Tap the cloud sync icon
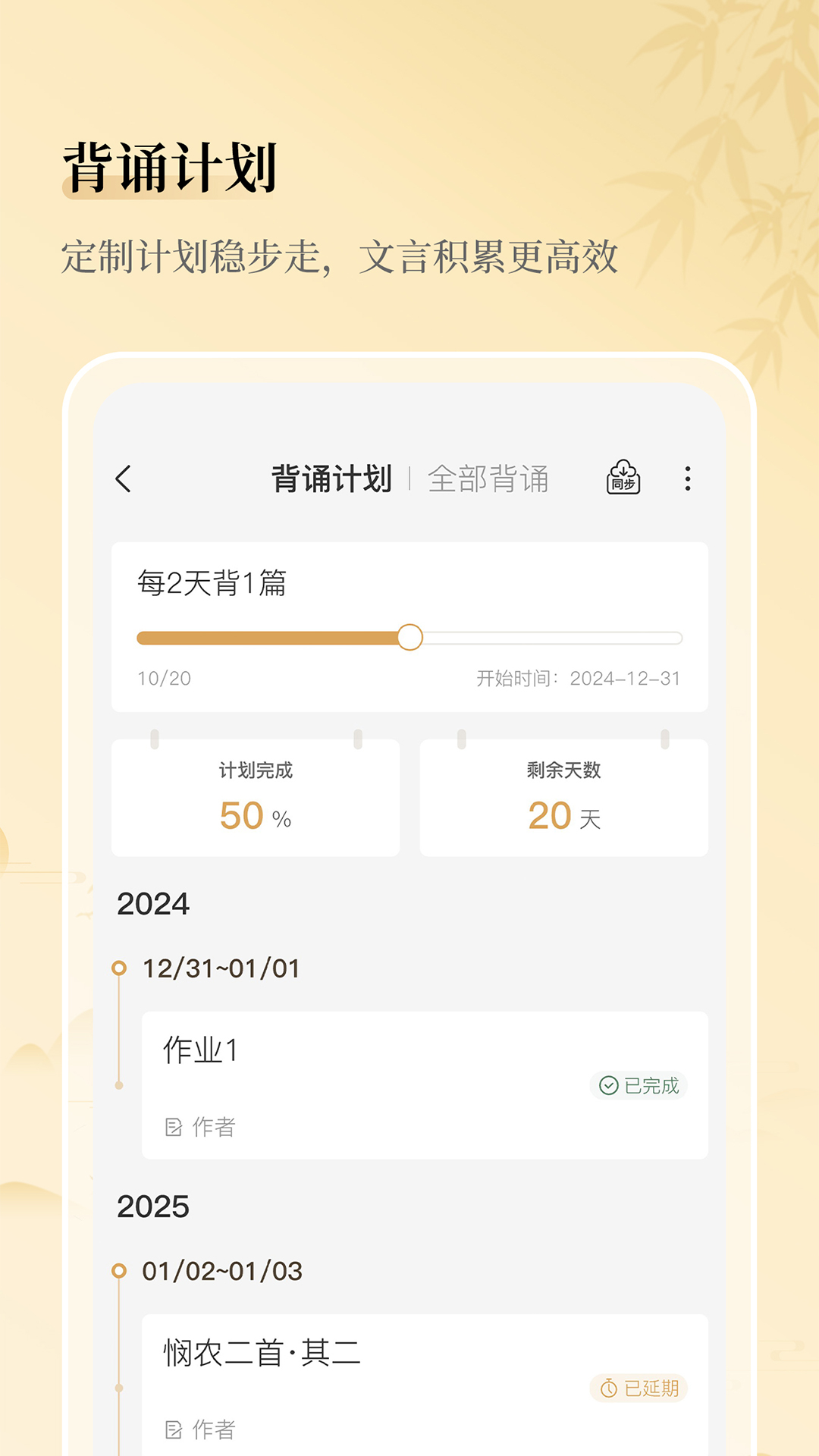 click(x=623, y=478)
